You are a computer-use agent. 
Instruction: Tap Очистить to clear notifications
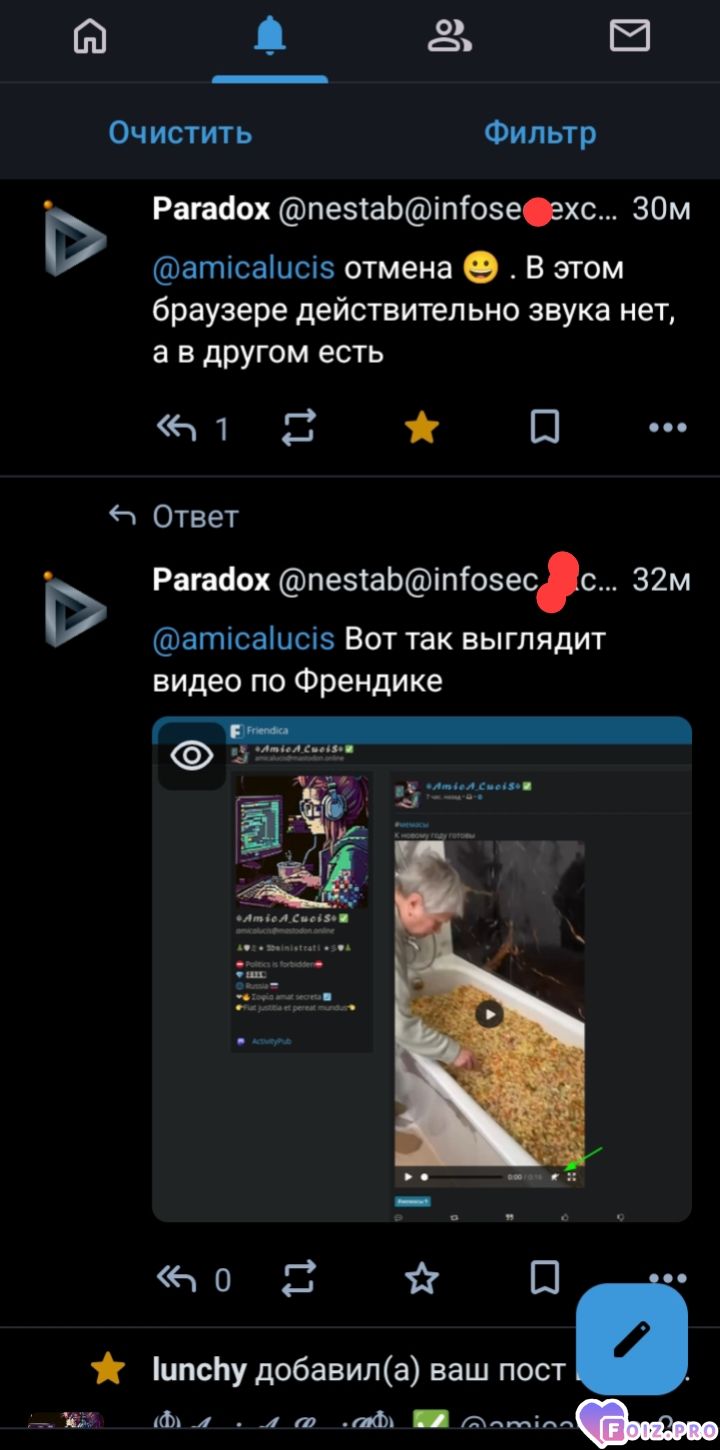click(180, 132)
